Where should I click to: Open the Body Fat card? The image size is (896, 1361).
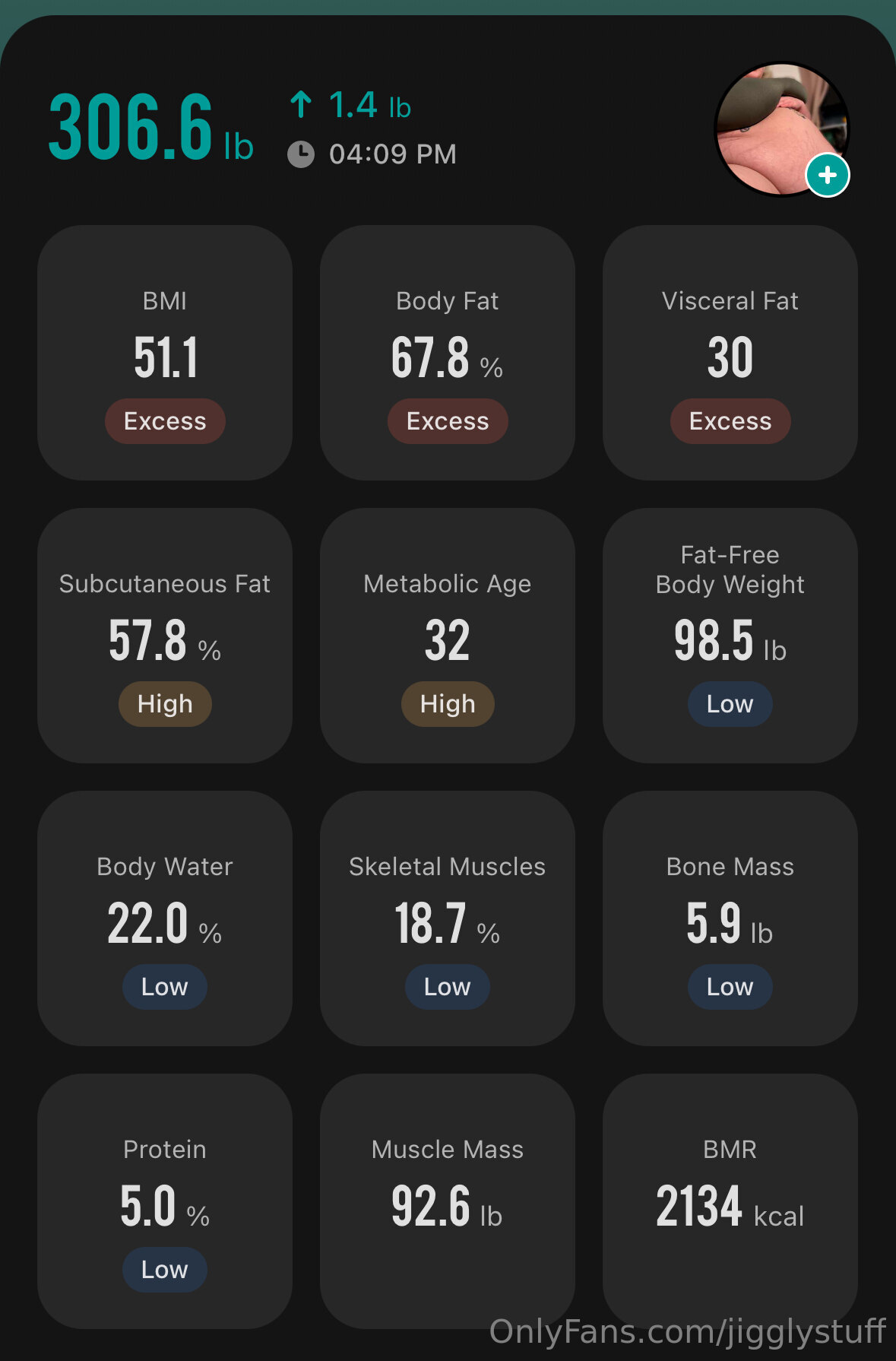[448, 353]
